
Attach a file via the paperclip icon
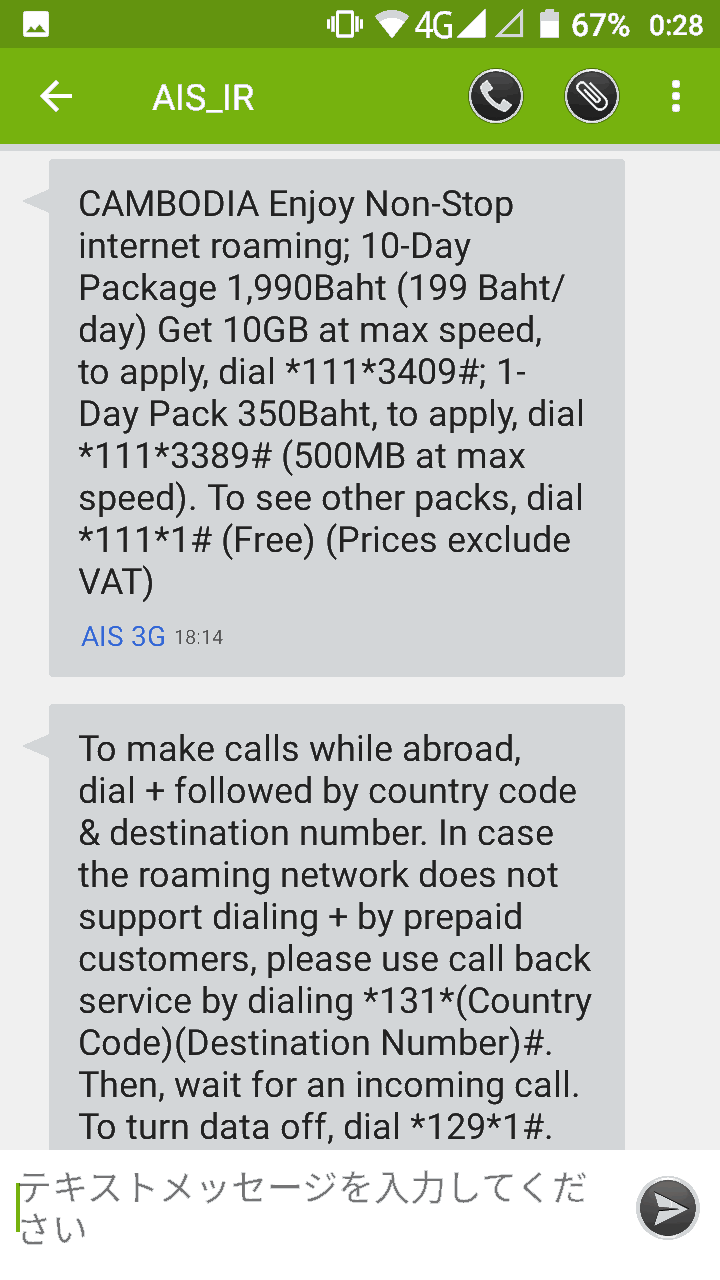591,97
